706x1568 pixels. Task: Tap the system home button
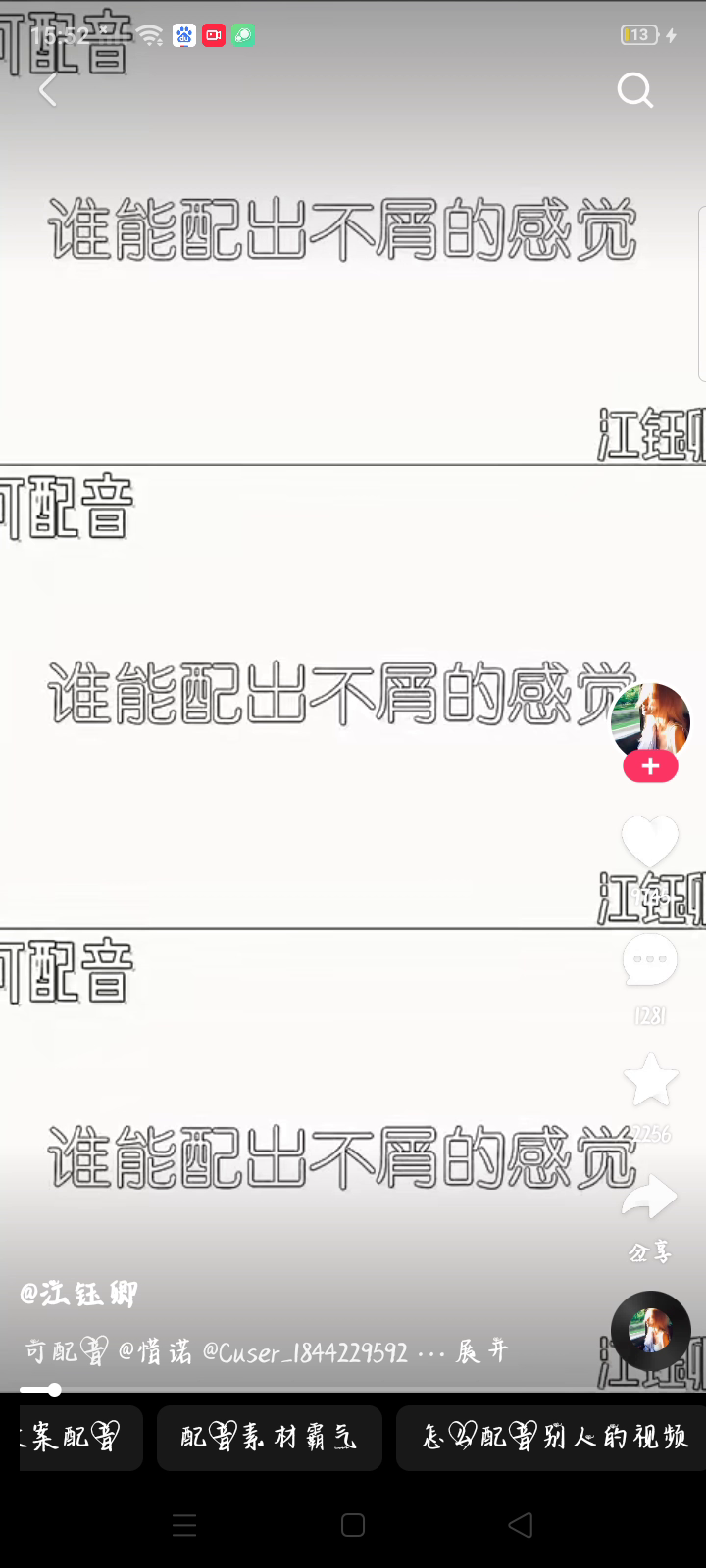point(353,1525)
